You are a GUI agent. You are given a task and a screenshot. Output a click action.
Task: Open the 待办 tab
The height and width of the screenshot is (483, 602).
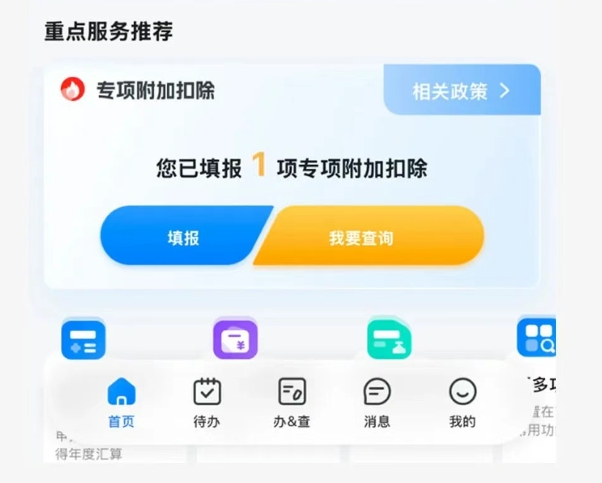pos(207,402)
